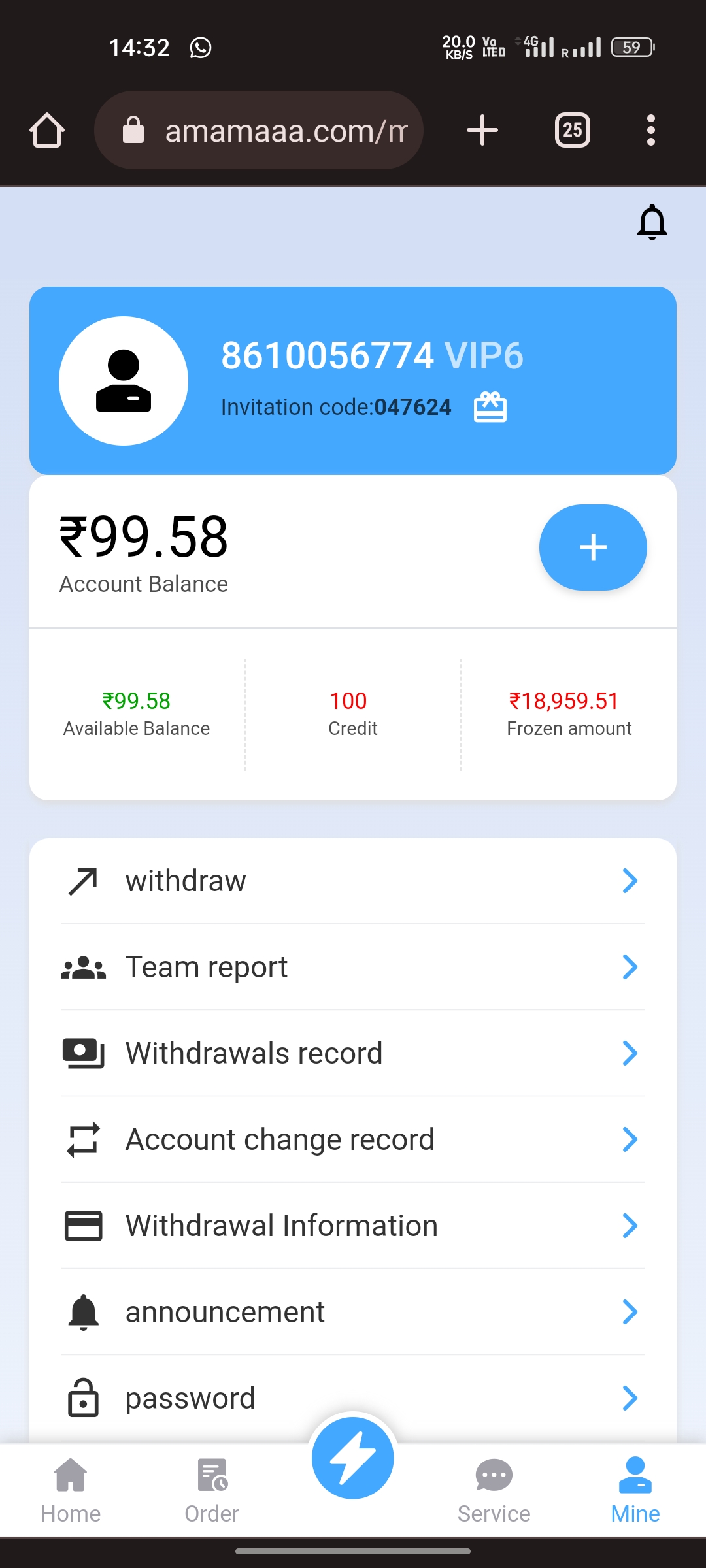Screen dimensions: 706x1568
Task: Tap the center lightning bolt button
Action: [353, 1458]
